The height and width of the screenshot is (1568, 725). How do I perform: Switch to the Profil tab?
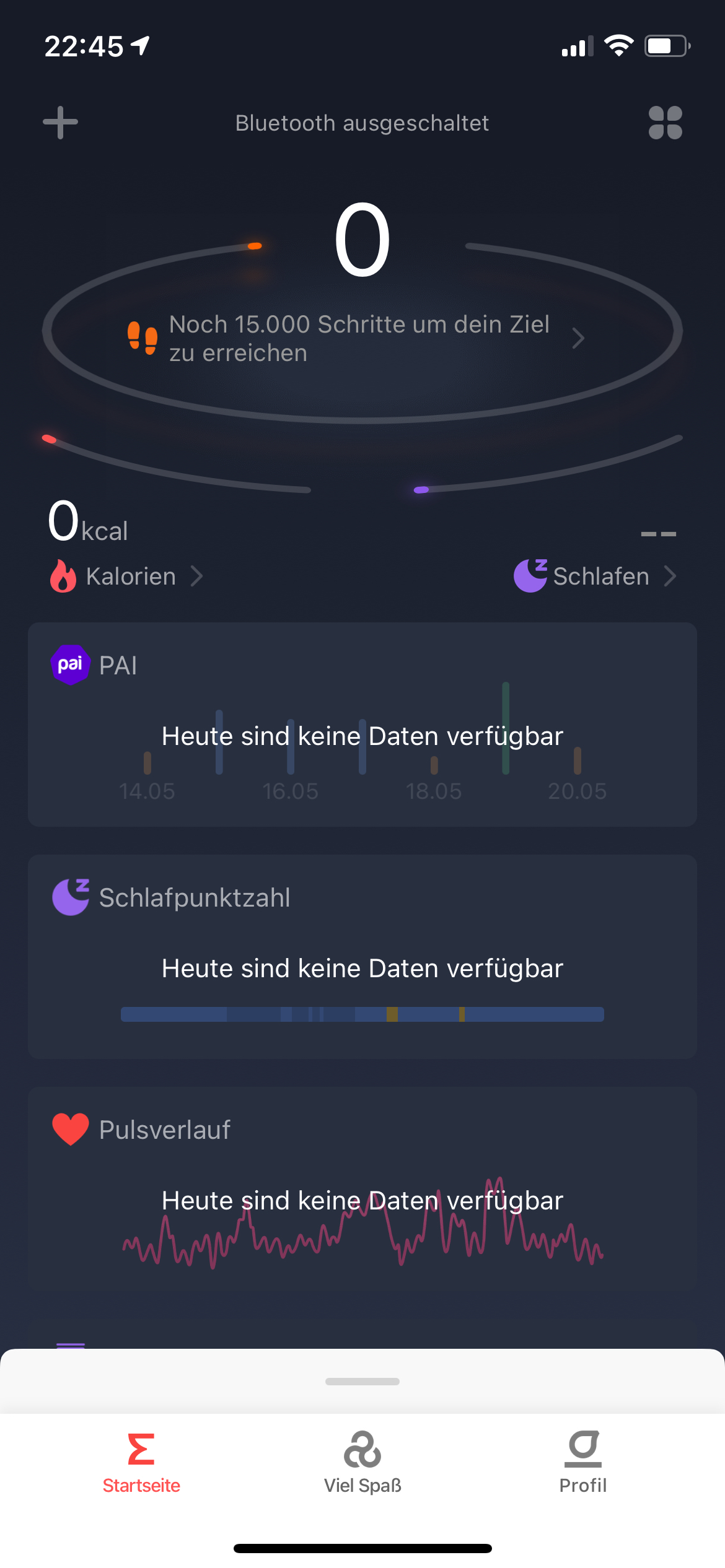(583, 1463)
